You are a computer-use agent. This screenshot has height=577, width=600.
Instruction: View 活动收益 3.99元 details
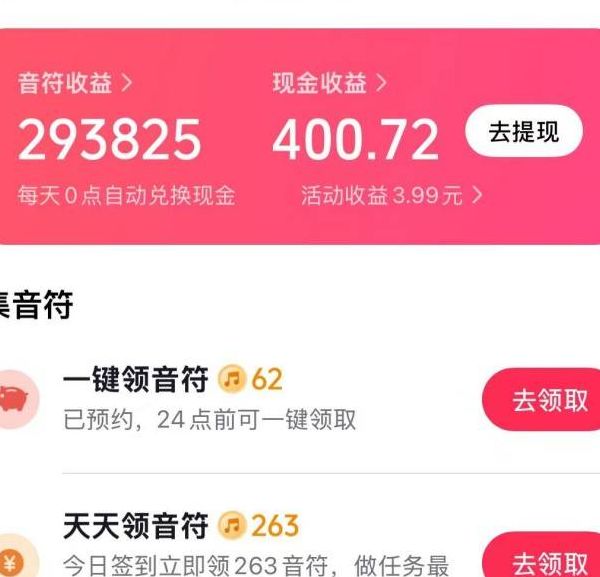391,196
